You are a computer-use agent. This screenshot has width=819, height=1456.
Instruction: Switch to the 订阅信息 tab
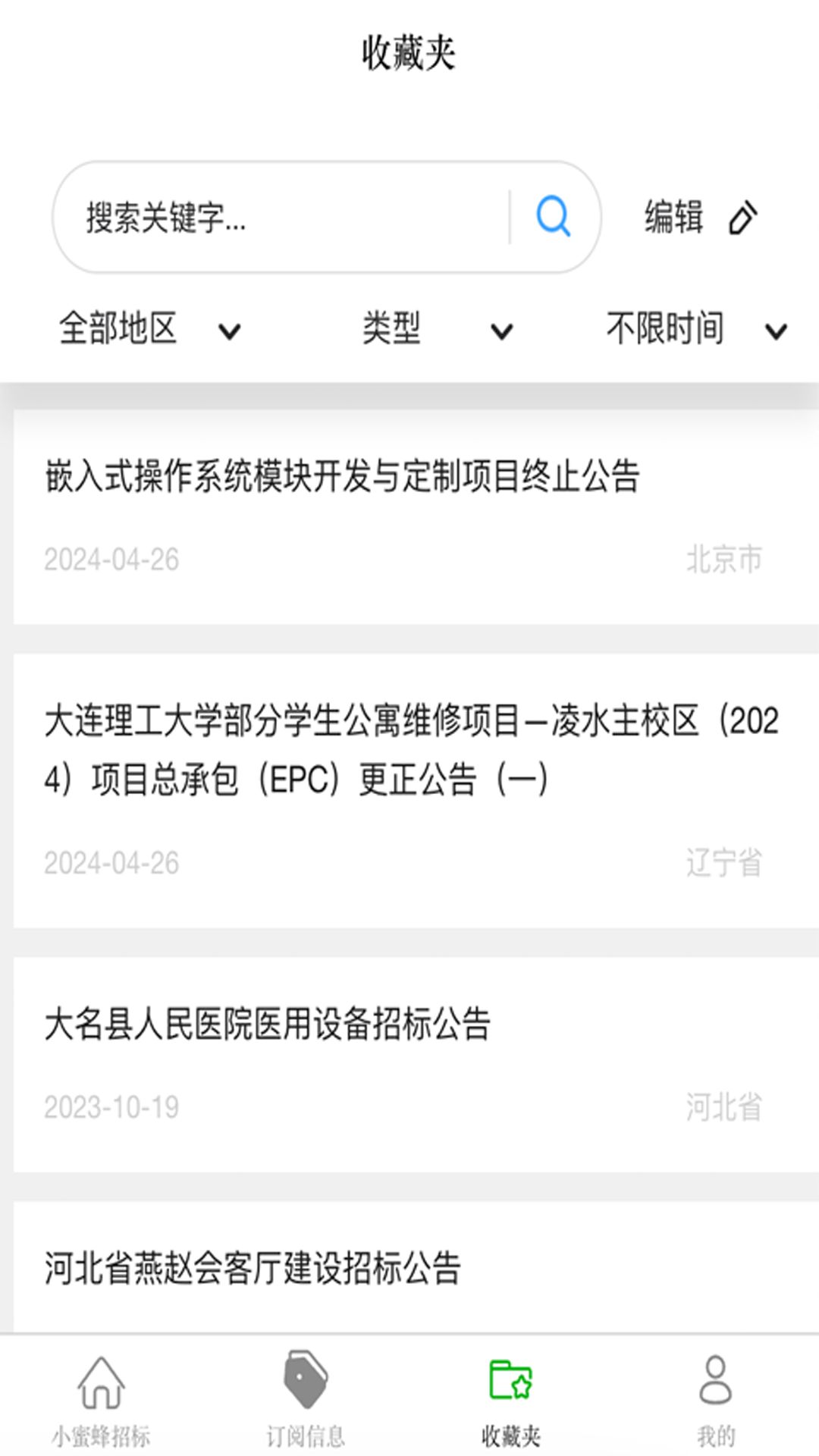(306, 1401)
